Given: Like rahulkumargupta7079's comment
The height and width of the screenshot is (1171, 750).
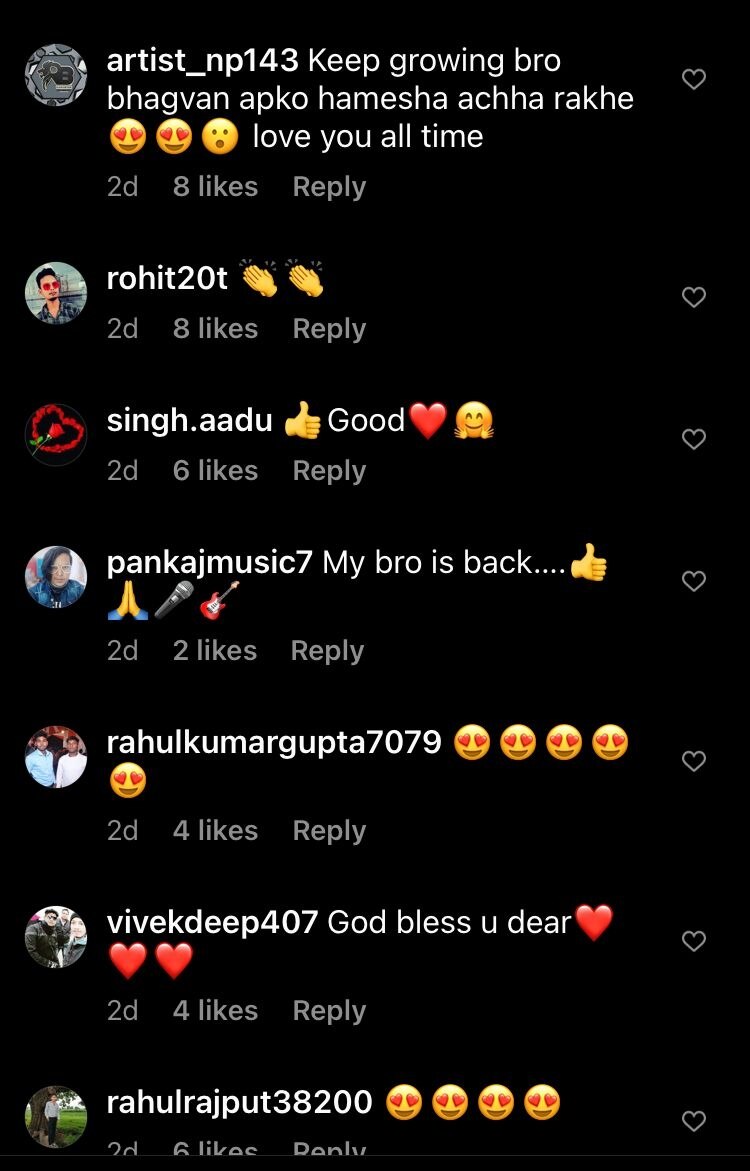Looking at the screenshot, I should click(x=694, y=761).
